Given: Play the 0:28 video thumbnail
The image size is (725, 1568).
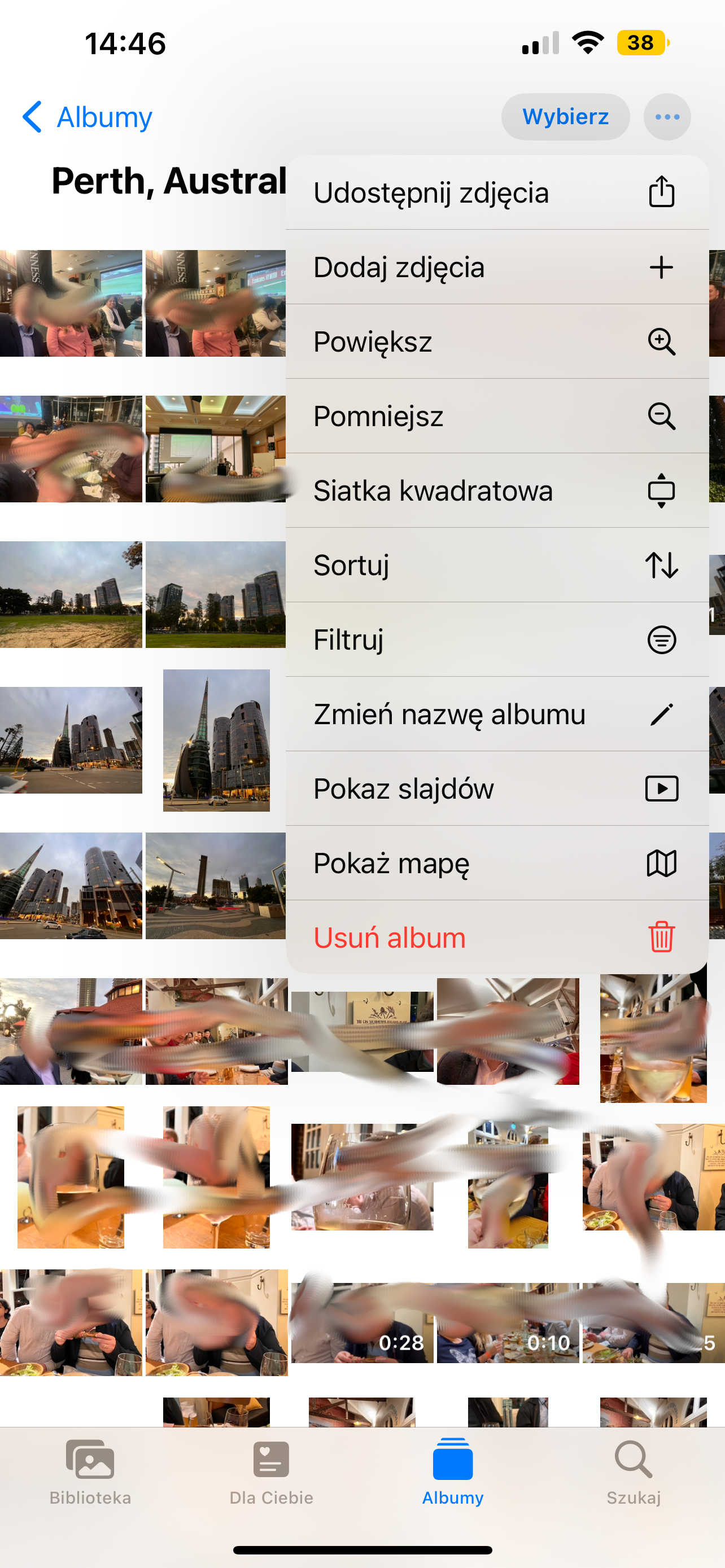Looking at the screenshot, I should coord(362,1322).
